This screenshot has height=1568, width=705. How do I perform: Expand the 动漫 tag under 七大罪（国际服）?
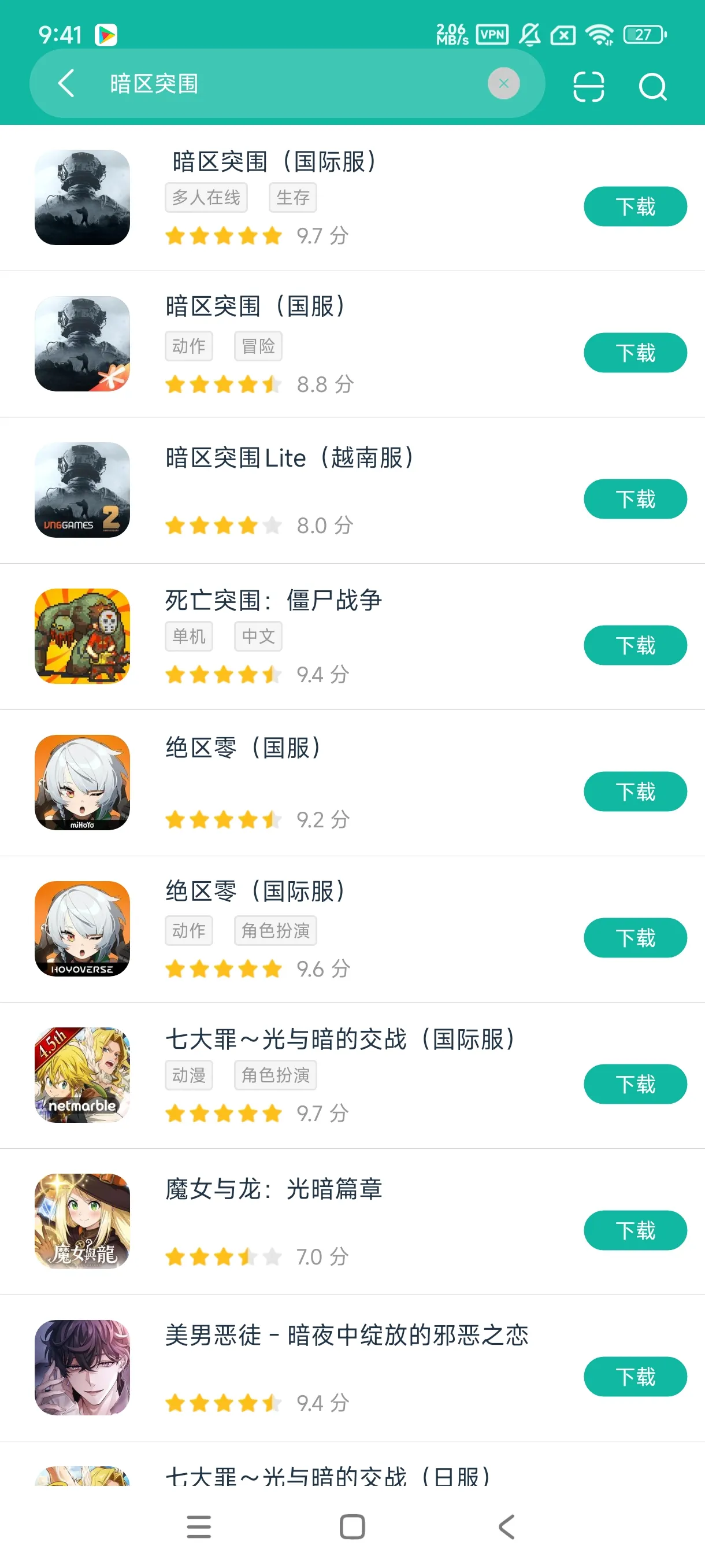(x=188, y=1074)
